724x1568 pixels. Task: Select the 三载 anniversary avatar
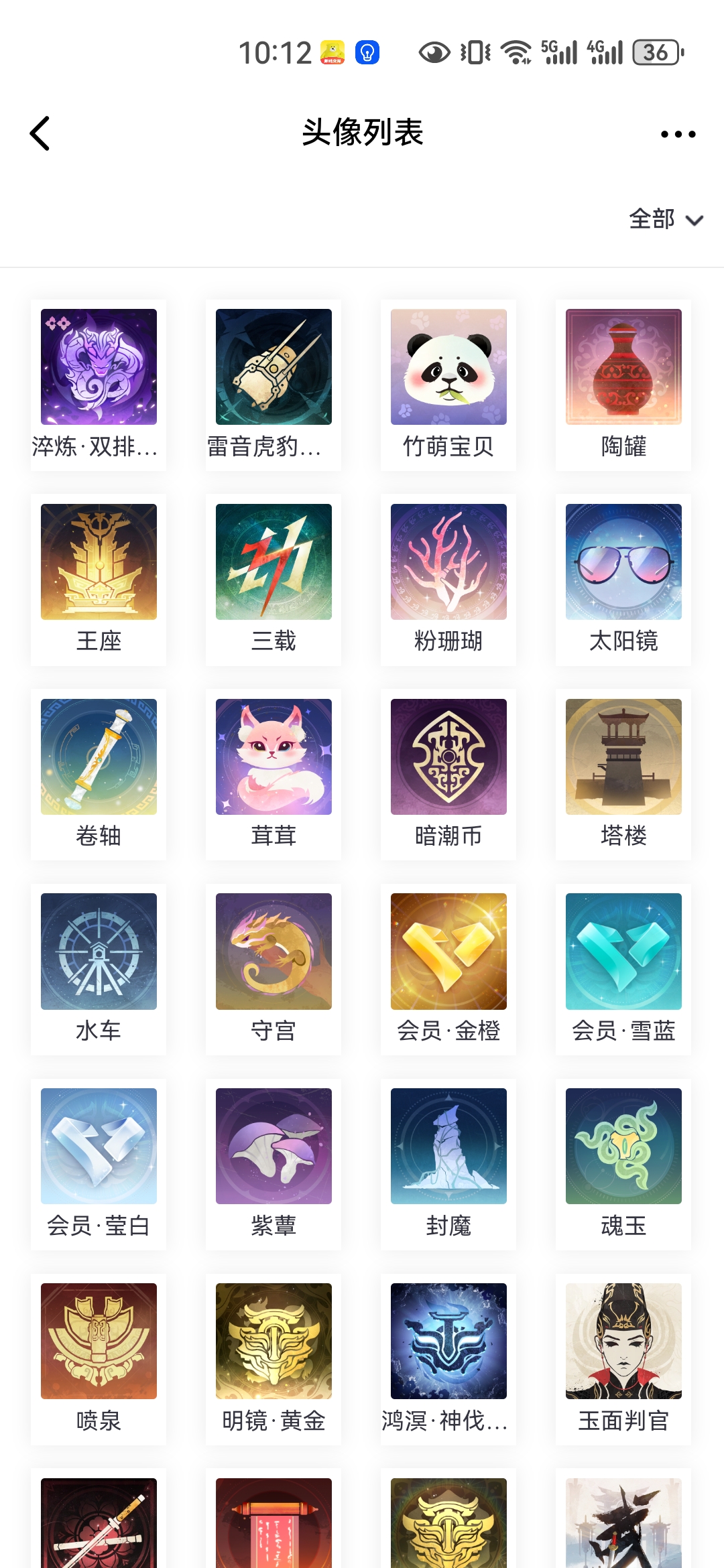pyautogui.click(x=273, y=562)
